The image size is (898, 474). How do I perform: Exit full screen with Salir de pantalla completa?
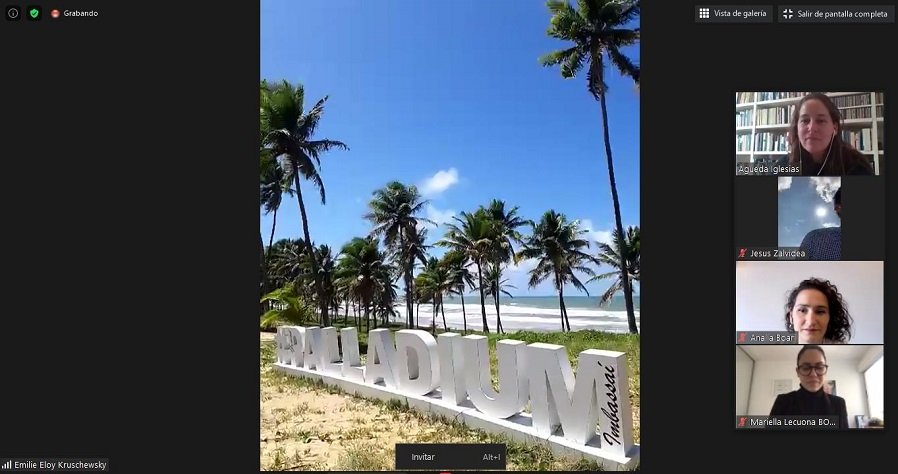click(x=836, y=13)
